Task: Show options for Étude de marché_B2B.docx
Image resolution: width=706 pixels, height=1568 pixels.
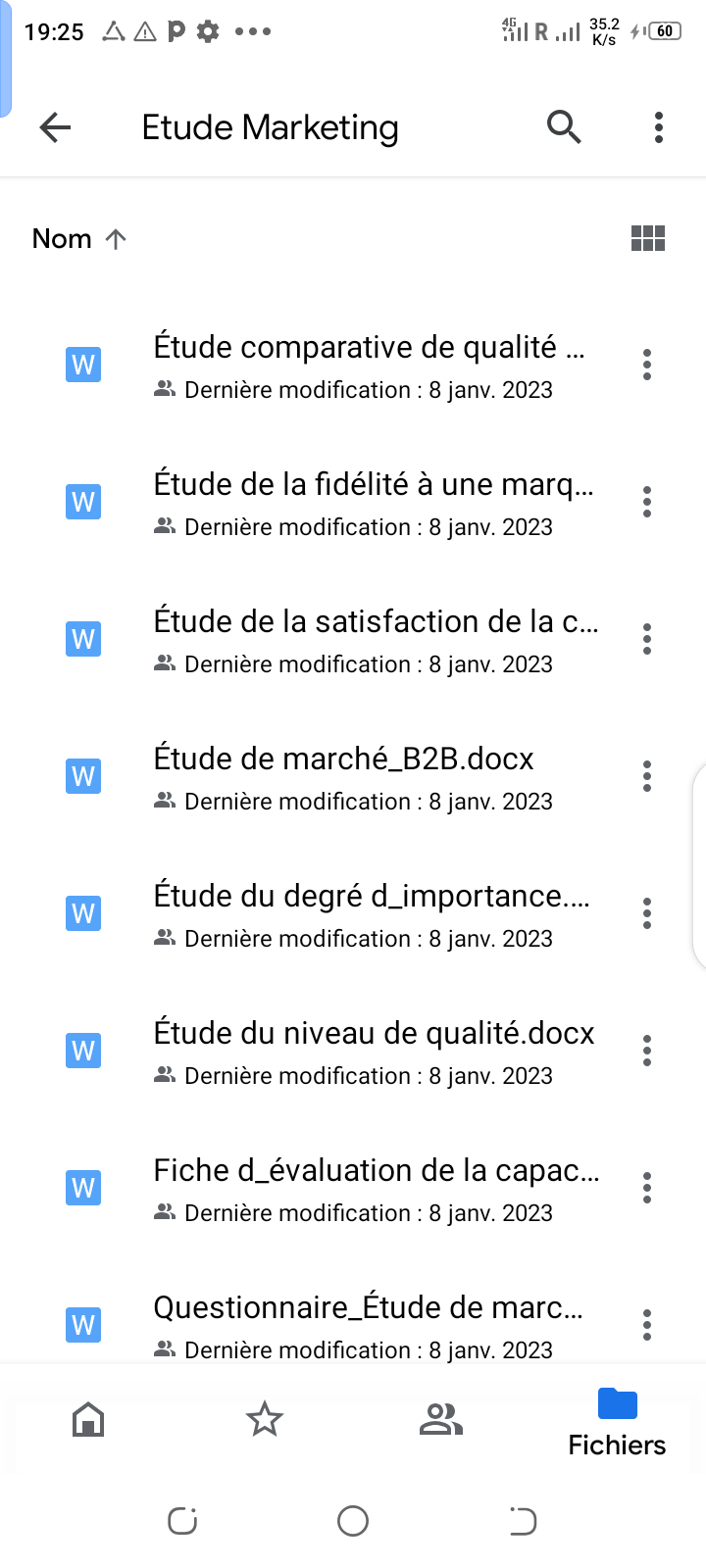Action: [x=647, y=776]
